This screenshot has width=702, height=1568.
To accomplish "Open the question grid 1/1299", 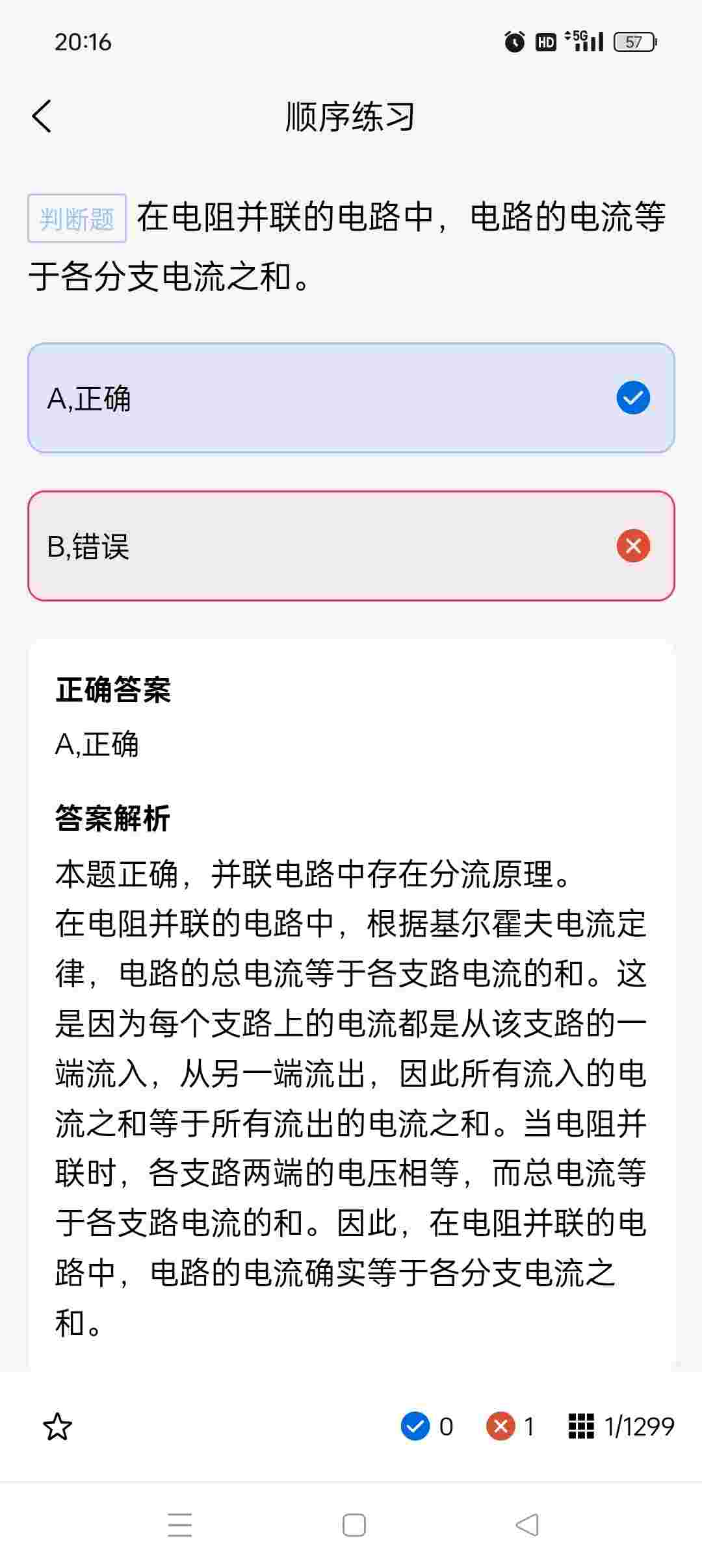I will pos(621,1426).
